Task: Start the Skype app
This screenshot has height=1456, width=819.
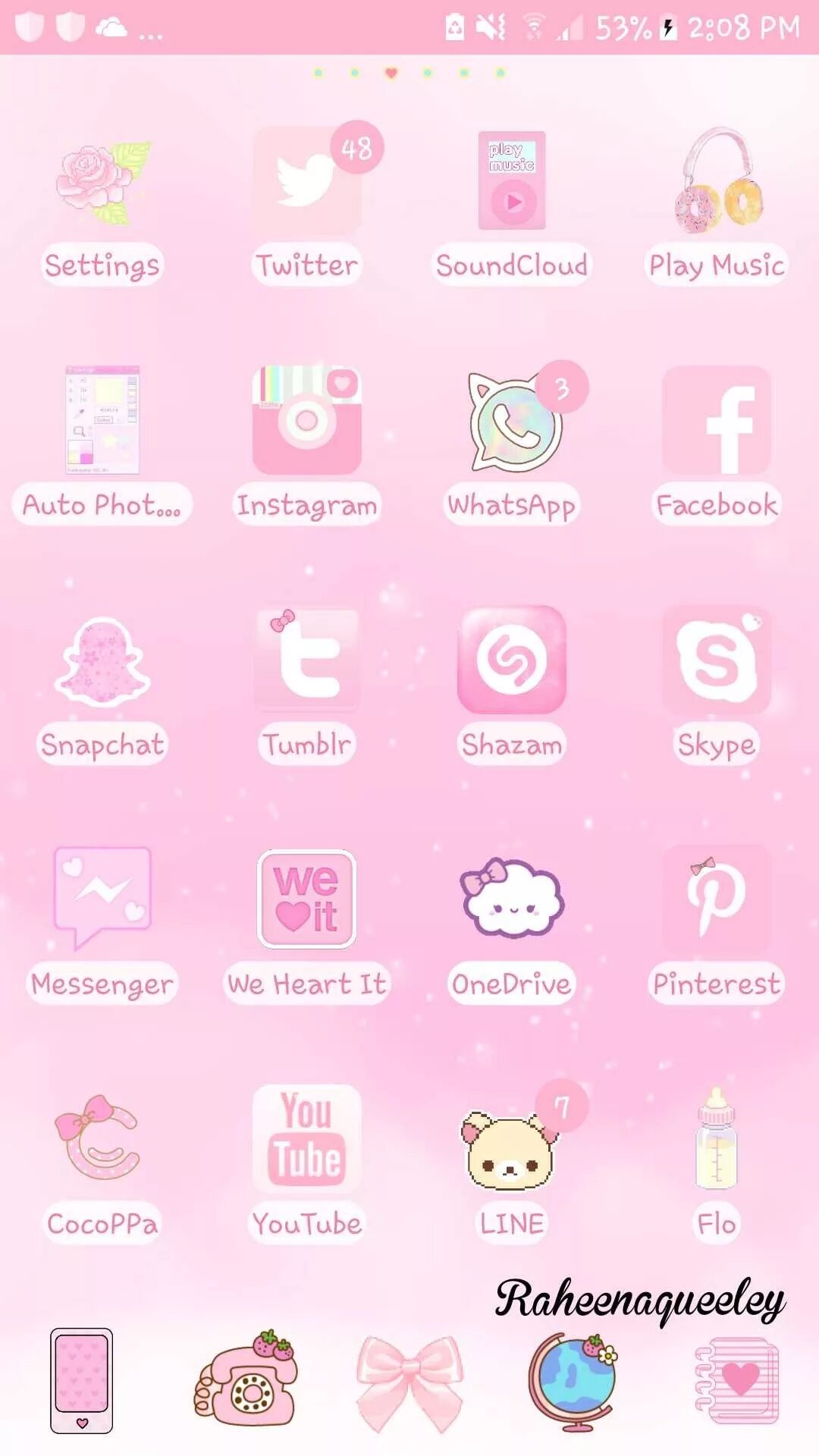Action: (x=717, y=660)
